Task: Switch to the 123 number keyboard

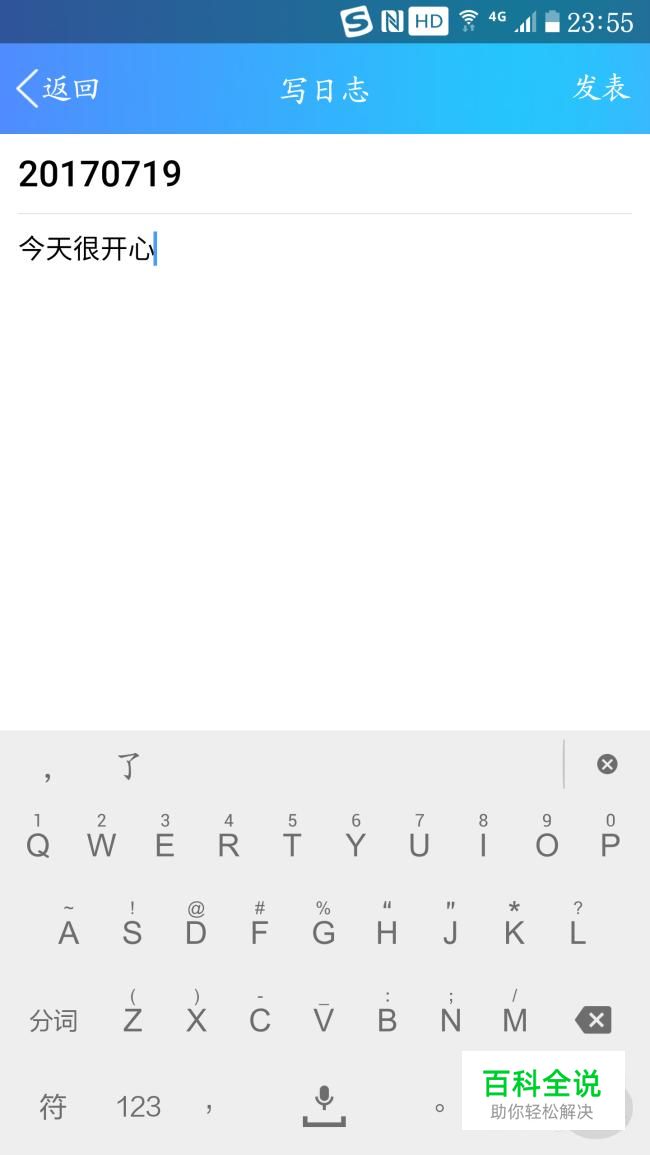Action: pyautogui.click(x=139, y=1106)
